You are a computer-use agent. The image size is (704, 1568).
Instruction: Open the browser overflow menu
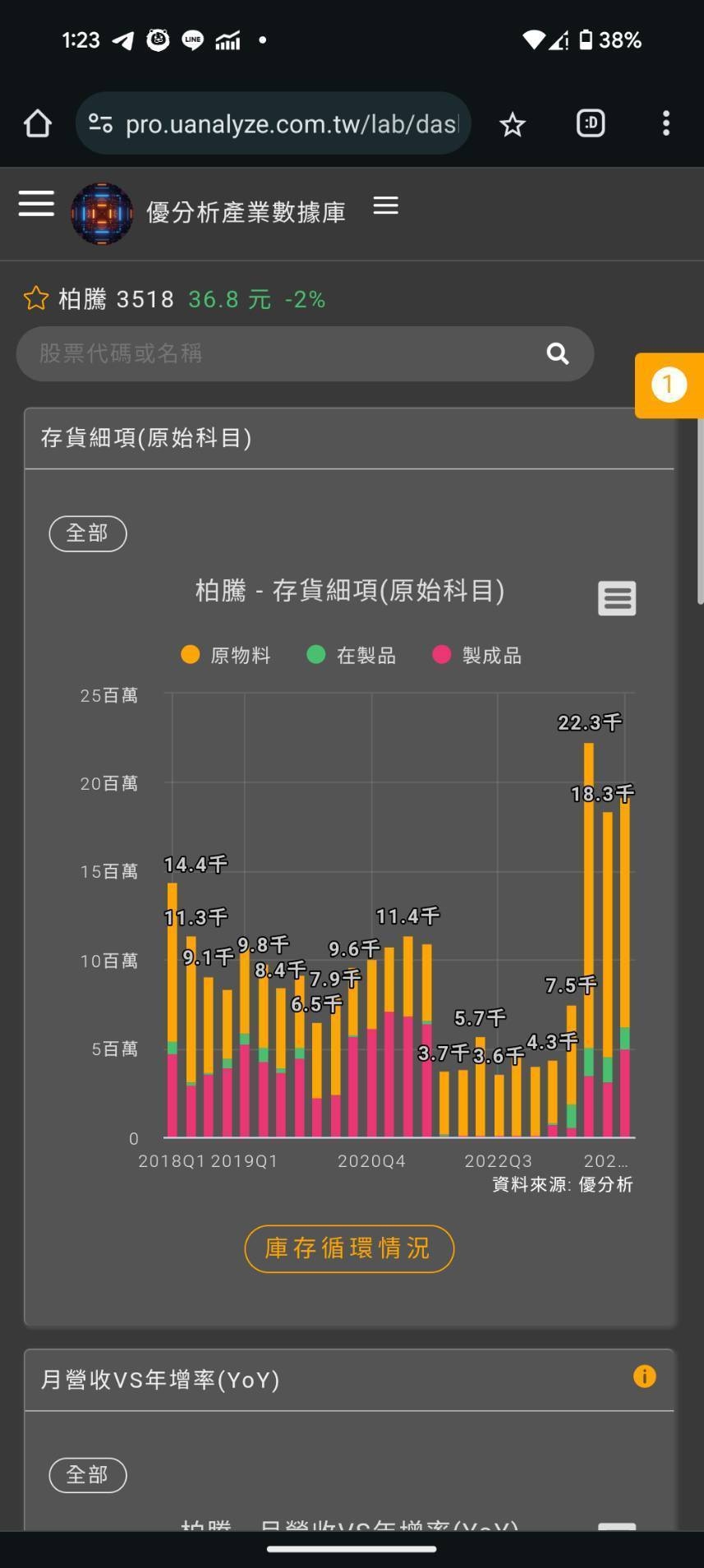click(666, 124)
